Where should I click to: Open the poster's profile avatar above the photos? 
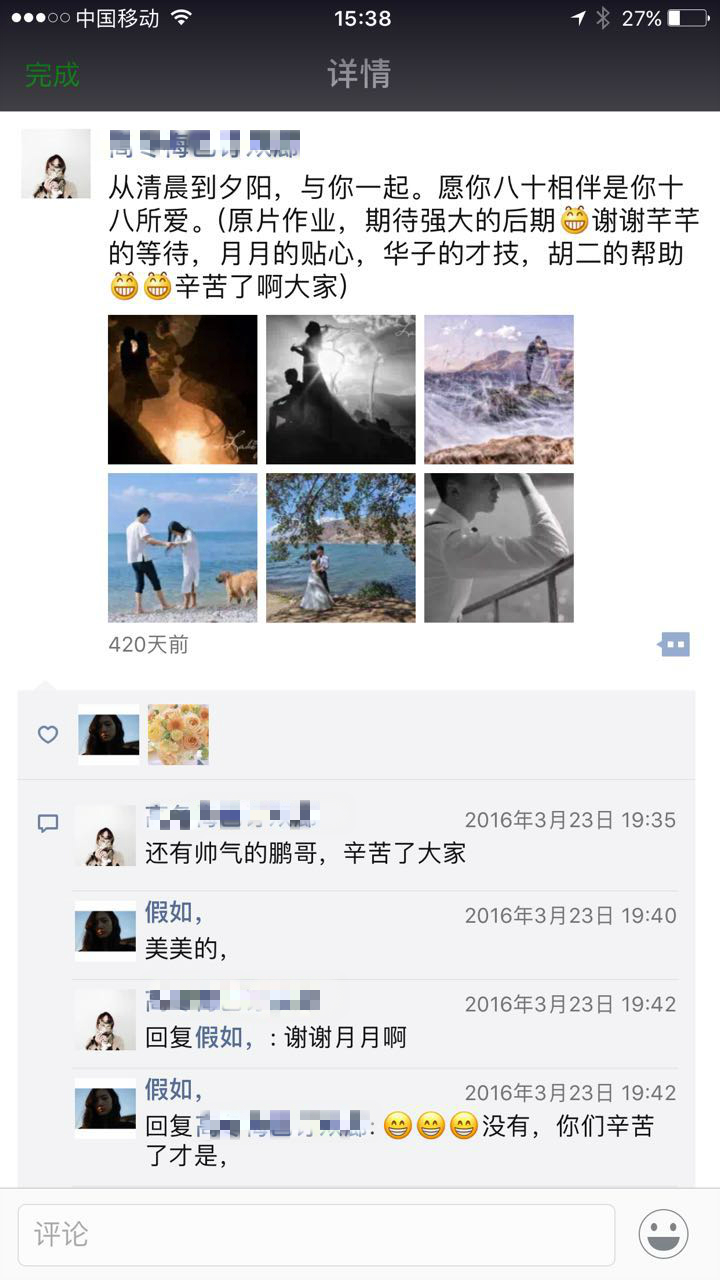click(x=56, y=164)
